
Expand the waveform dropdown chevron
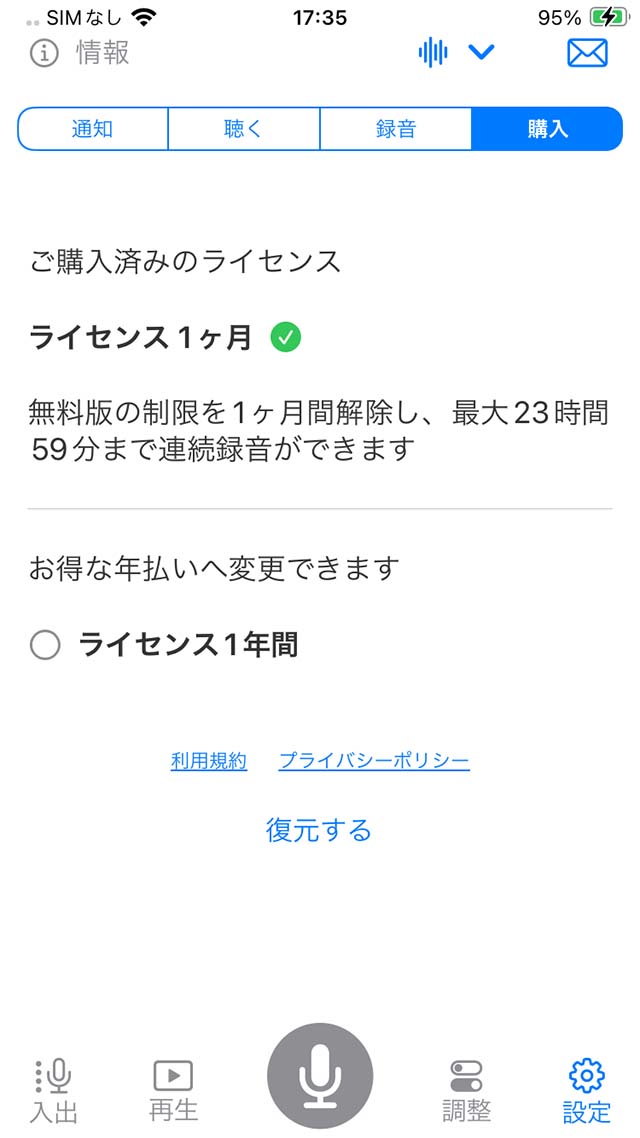pos(481,52)
